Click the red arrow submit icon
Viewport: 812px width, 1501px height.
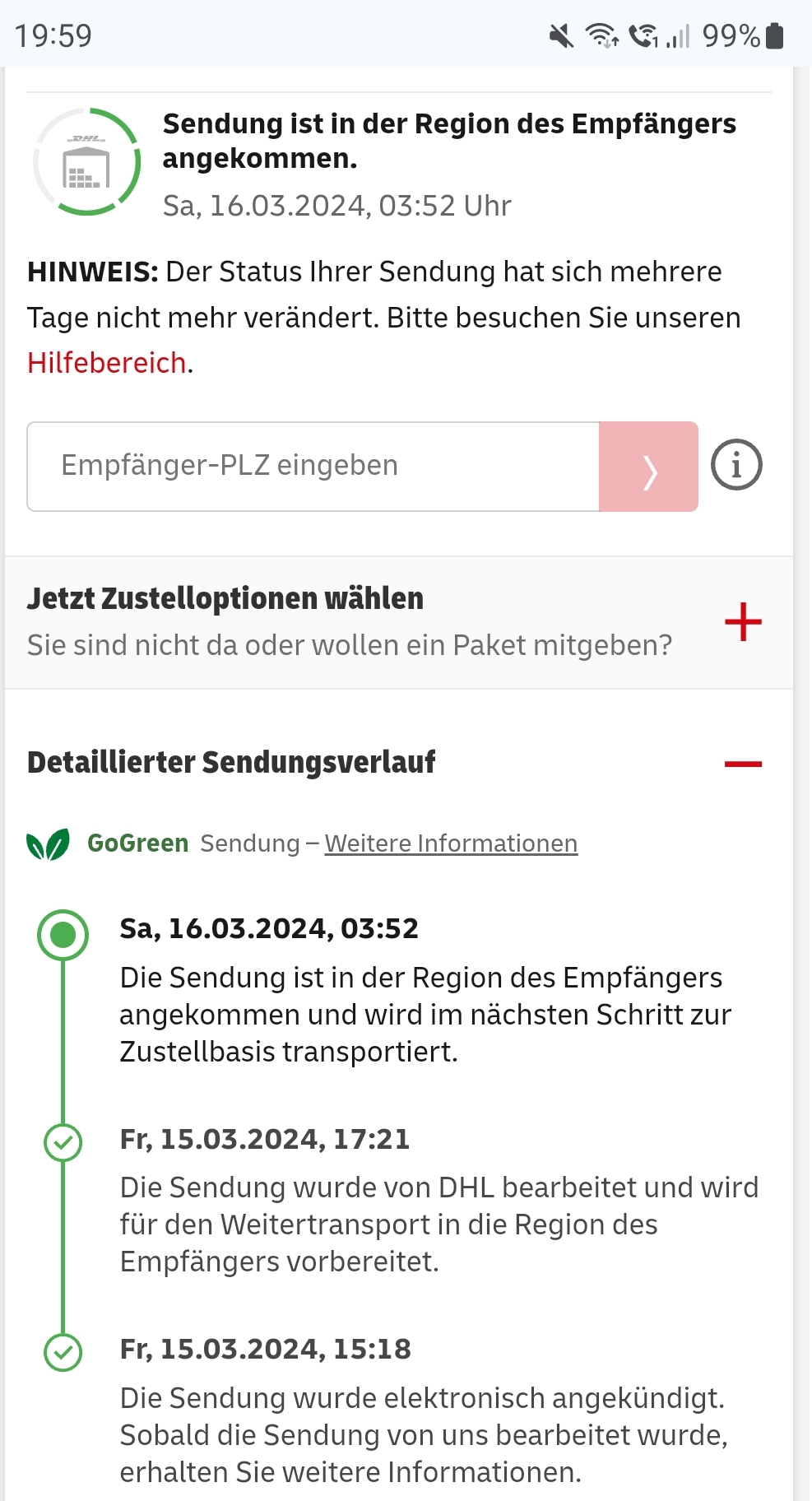[x=649, y=467]
